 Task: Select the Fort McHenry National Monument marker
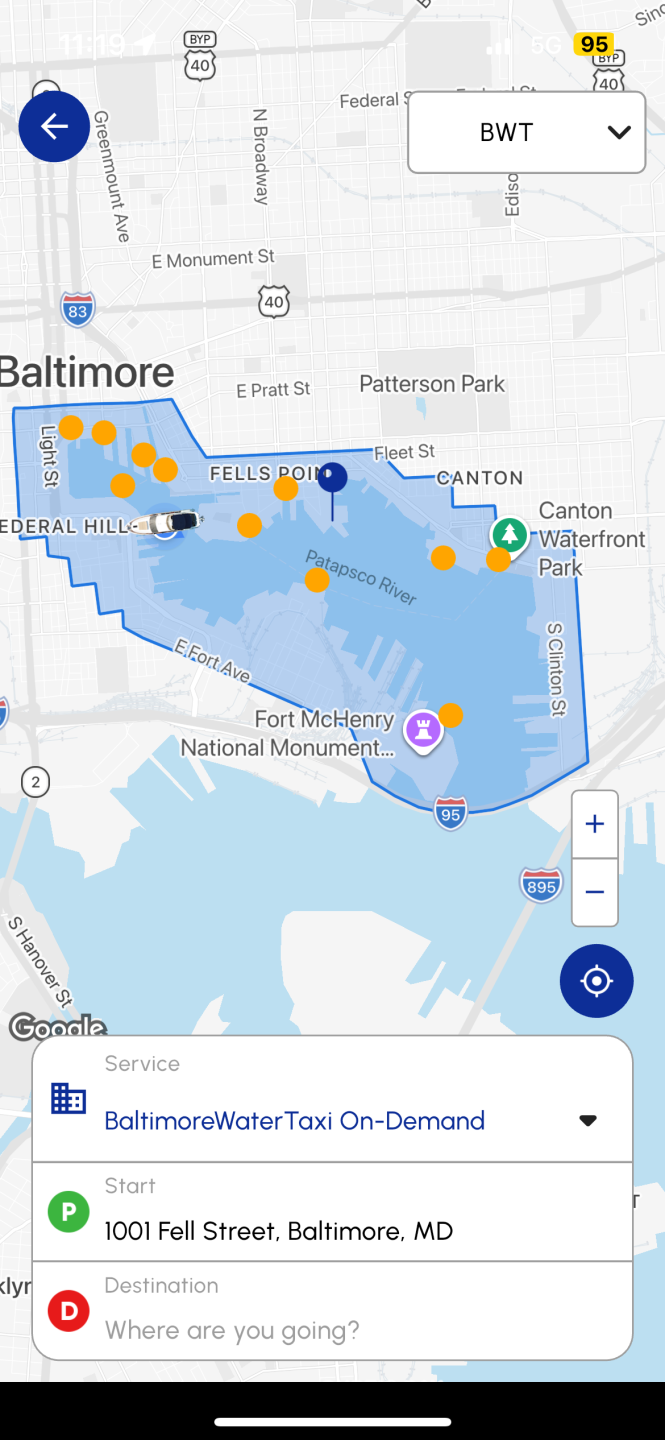point(423,729)
